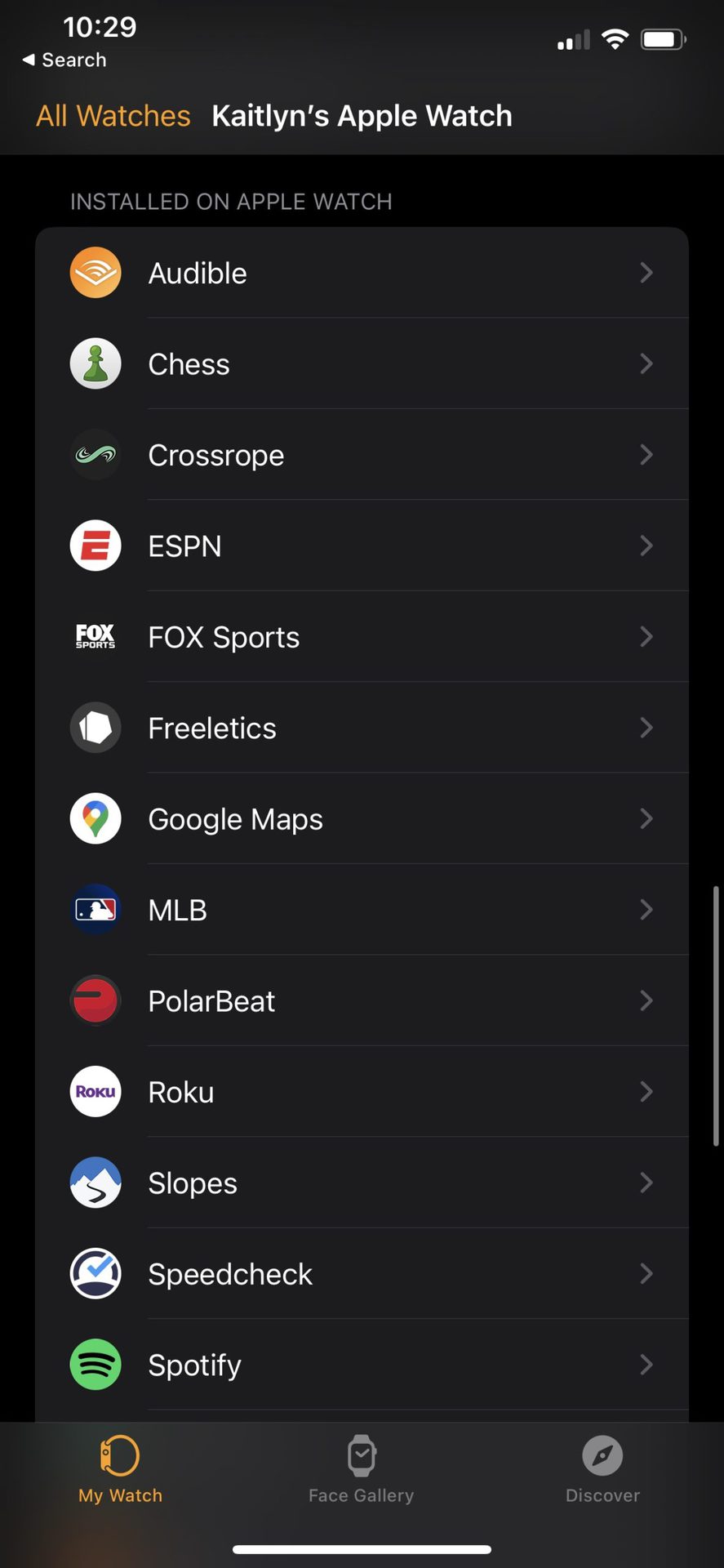Select the Speedcheck row

[x=361, y=1274]
